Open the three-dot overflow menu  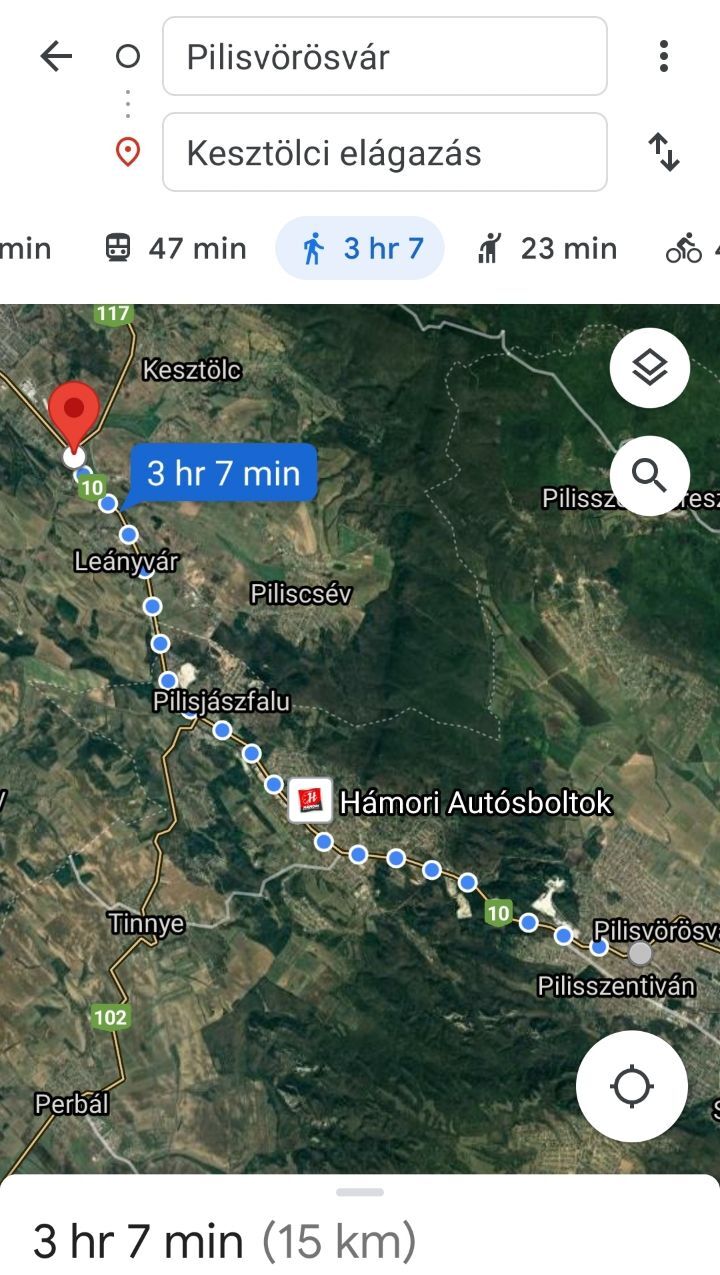pos(663,57)
